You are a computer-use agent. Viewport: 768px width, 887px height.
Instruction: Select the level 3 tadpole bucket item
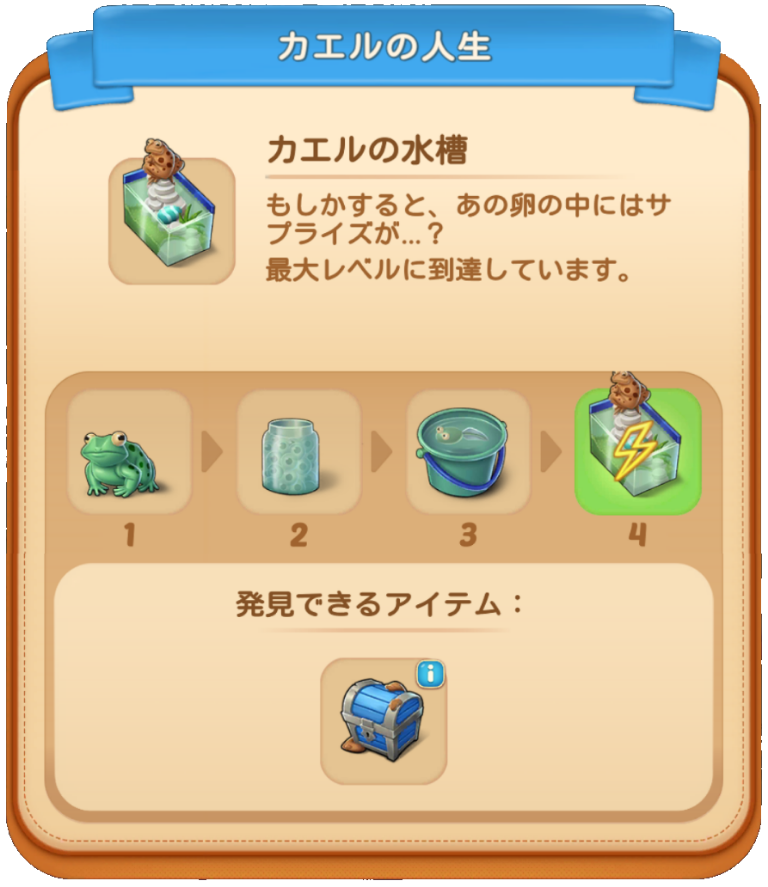(x=468, y=452)
